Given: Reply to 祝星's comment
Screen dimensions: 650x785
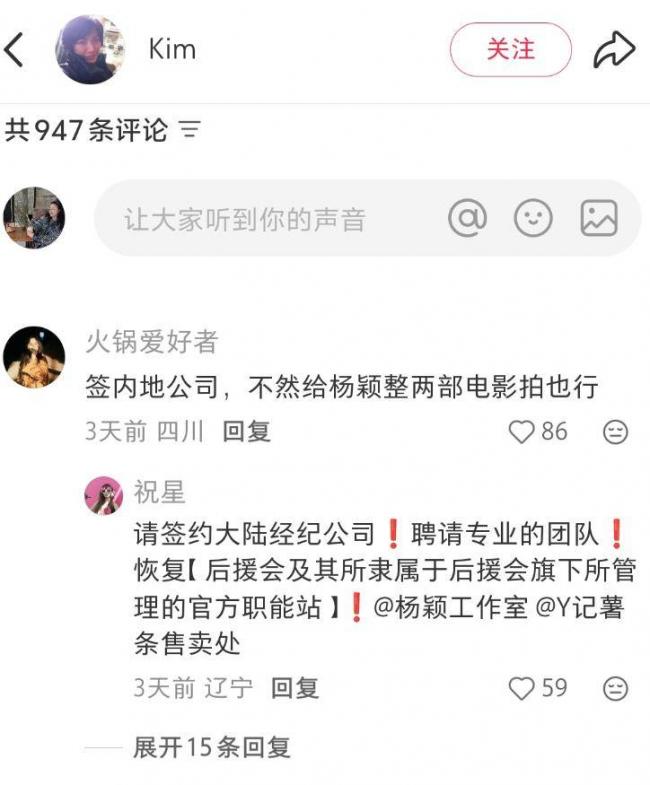Looking at the screenshot, I should pyautogui.click(x=295, y=688).
